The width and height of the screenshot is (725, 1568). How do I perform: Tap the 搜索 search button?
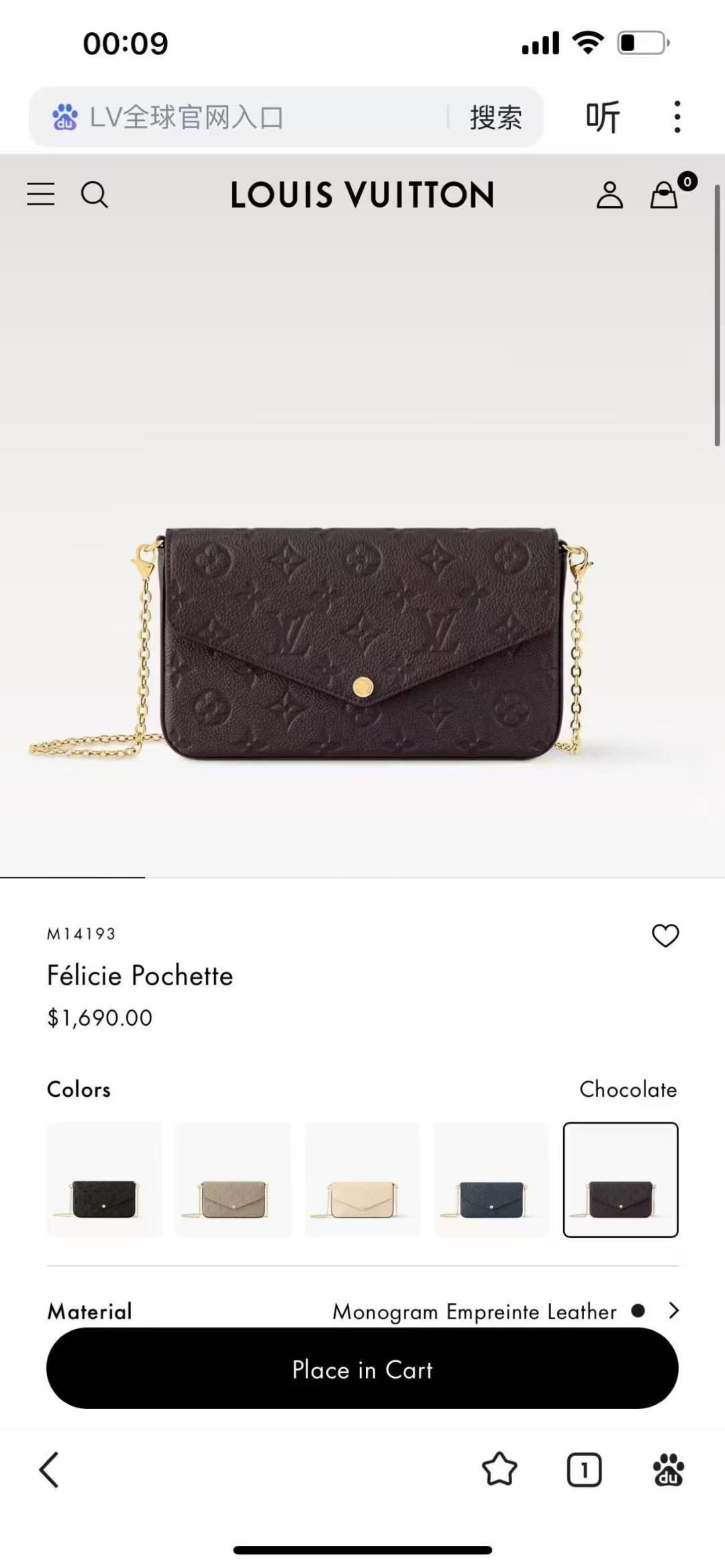click(x=495, y=117)
